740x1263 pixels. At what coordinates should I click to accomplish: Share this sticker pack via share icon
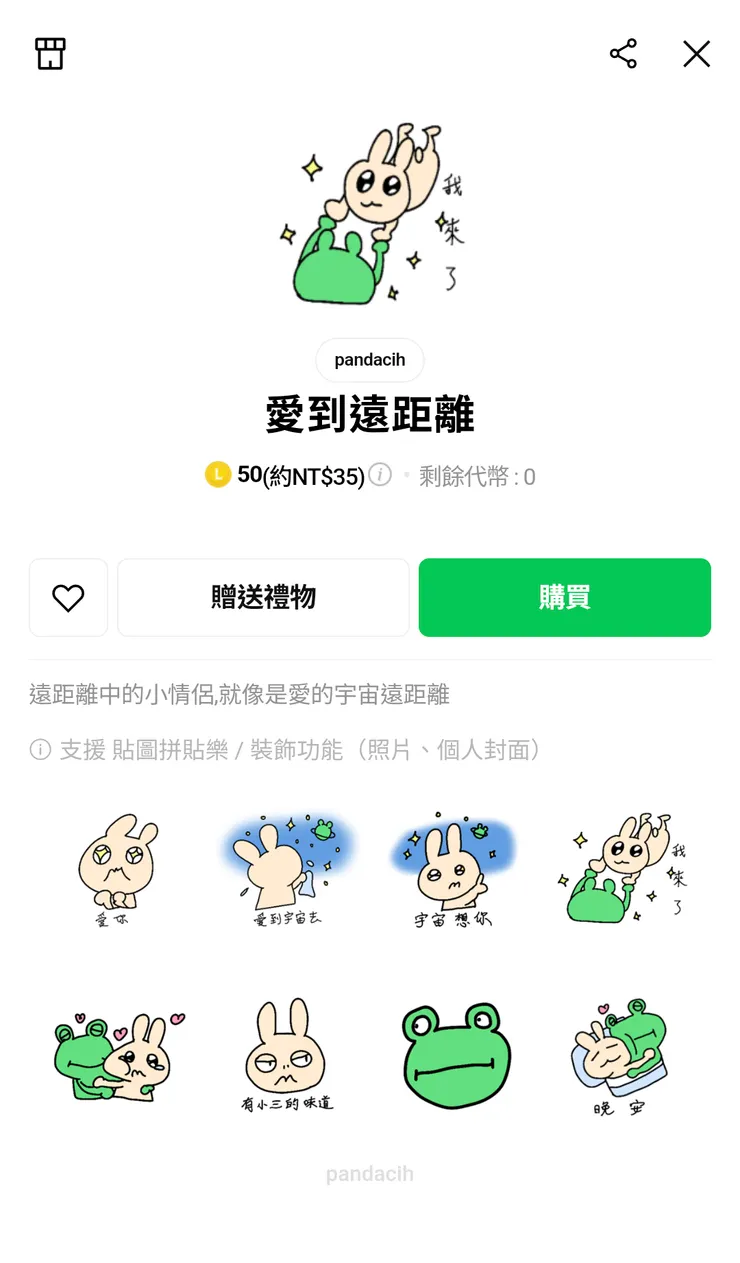[623, 55]
